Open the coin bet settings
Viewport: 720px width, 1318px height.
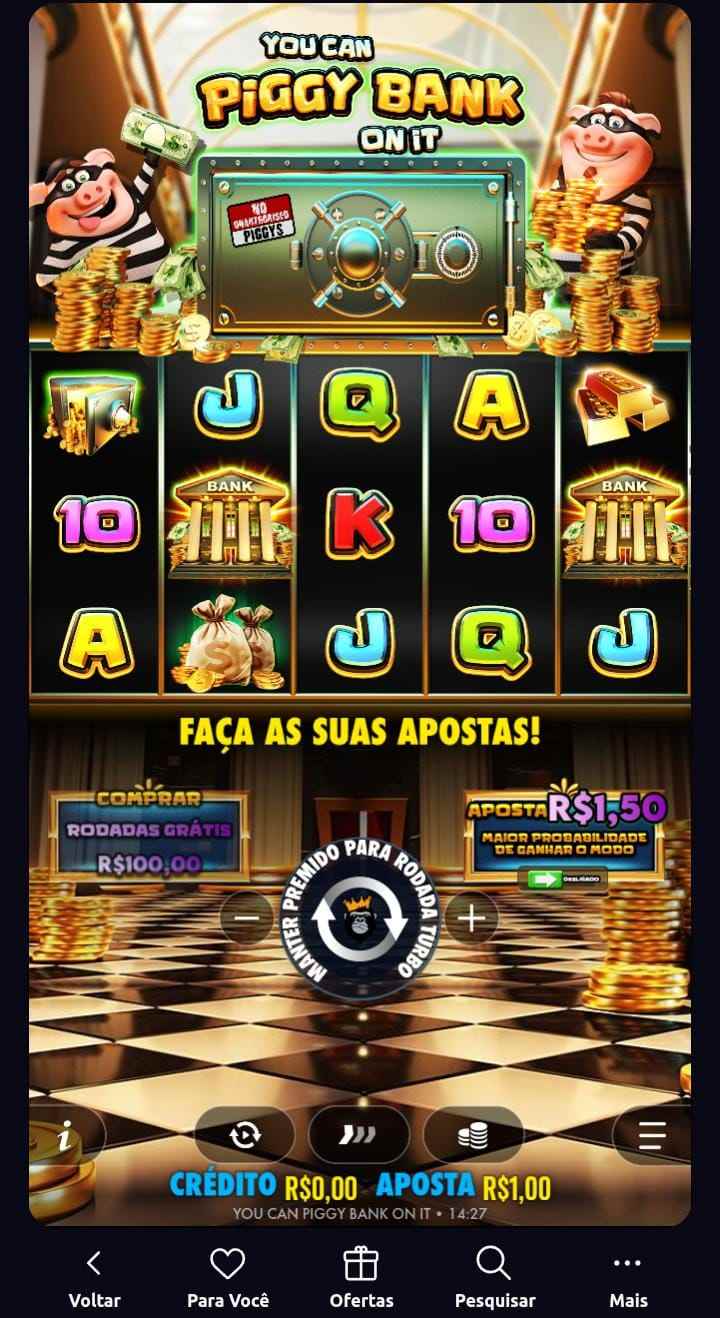click(473, 1134)
